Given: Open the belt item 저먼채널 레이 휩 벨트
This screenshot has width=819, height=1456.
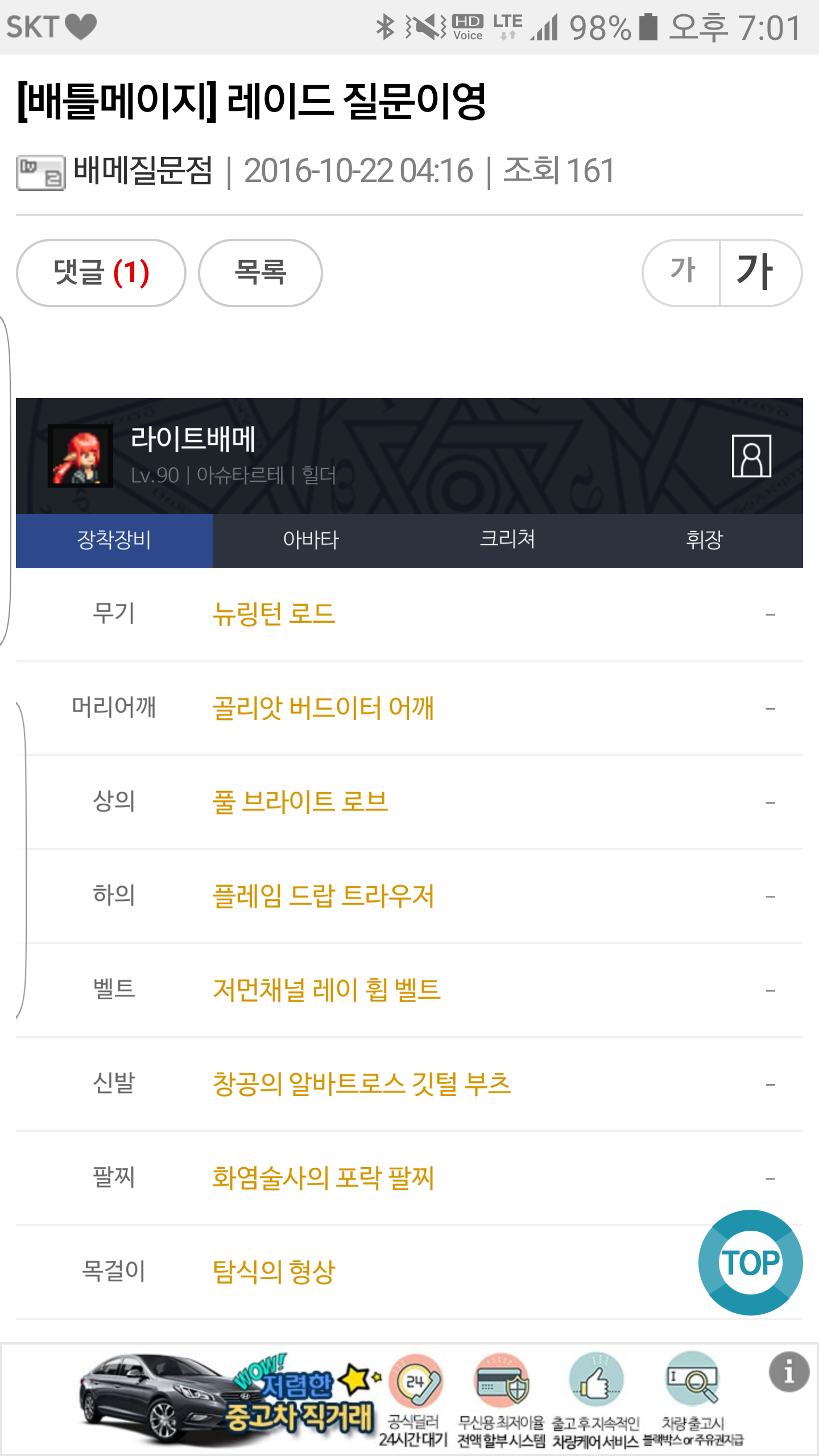Looking at the screenshot, I should click(326, 990).
